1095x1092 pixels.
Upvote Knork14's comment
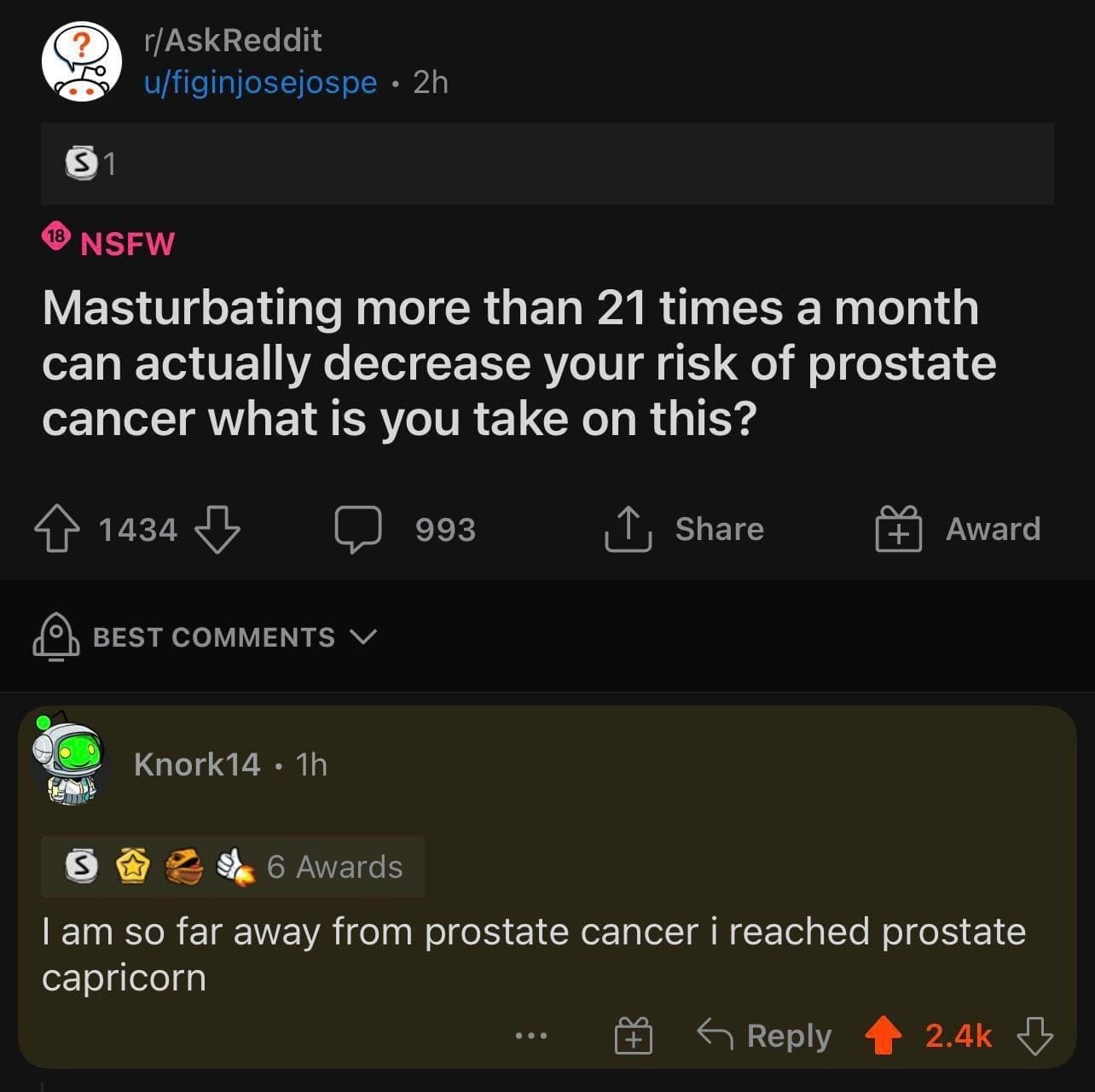click(884, 1036)
